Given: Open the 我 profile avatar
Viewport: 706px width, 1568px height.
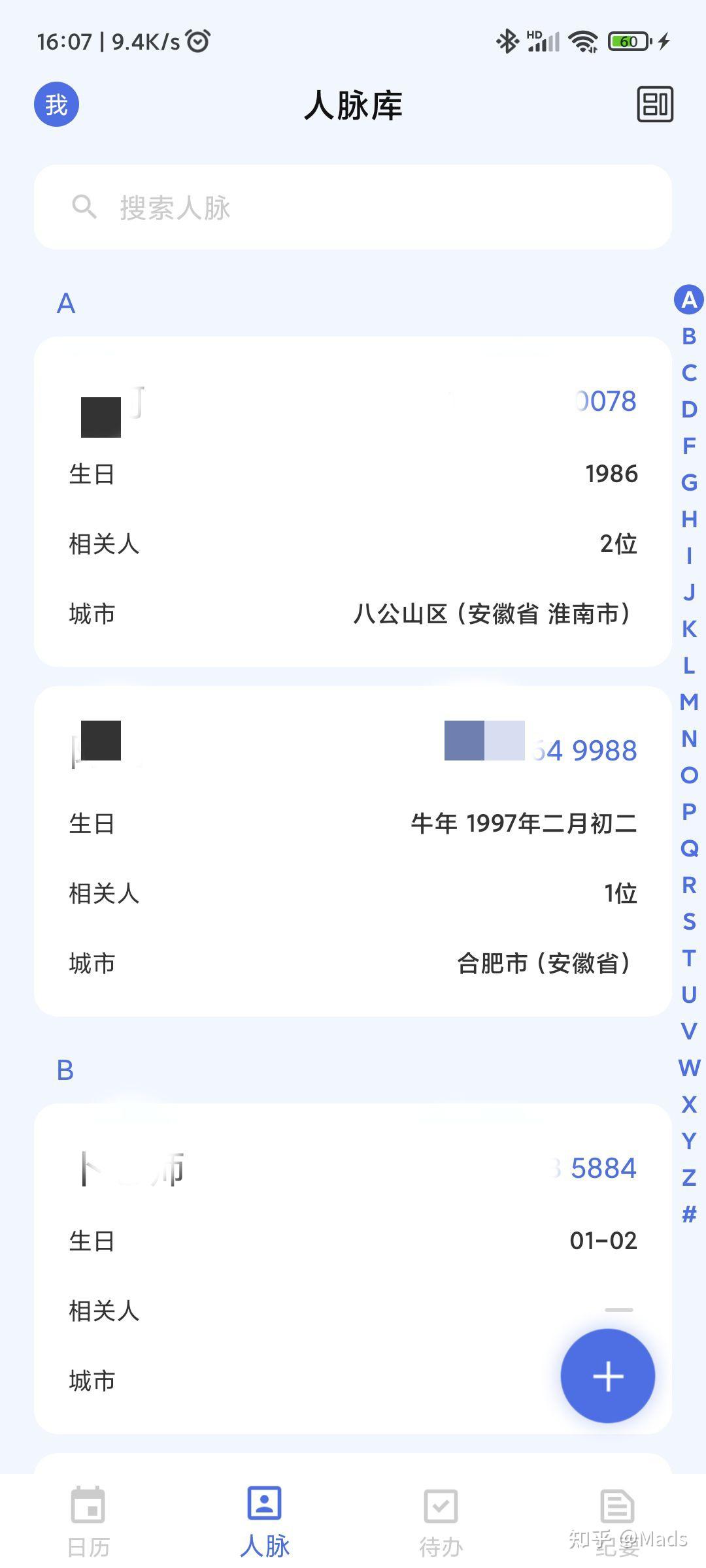Looking at the screenshot, I should (56, 105).
